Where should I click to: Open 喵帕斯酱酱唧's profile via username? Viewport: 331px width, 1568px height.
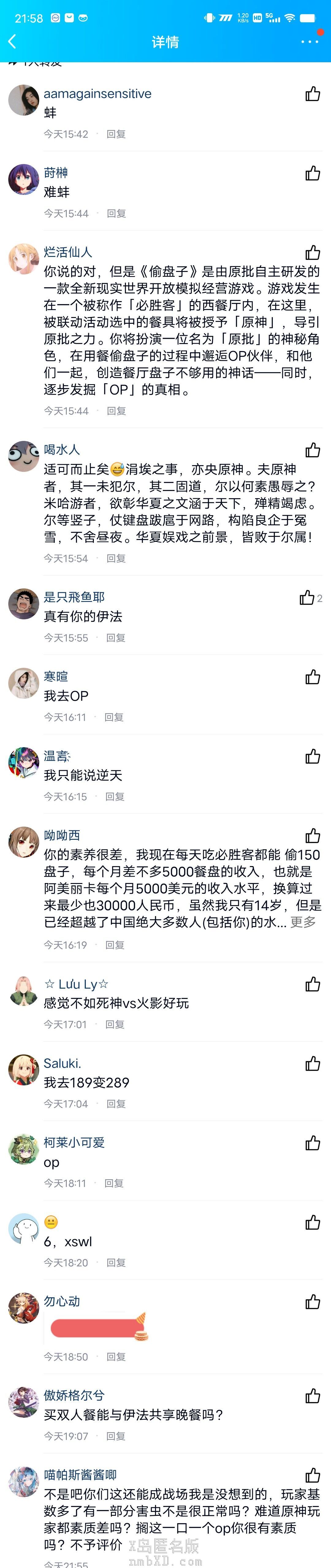point(80,1474)
